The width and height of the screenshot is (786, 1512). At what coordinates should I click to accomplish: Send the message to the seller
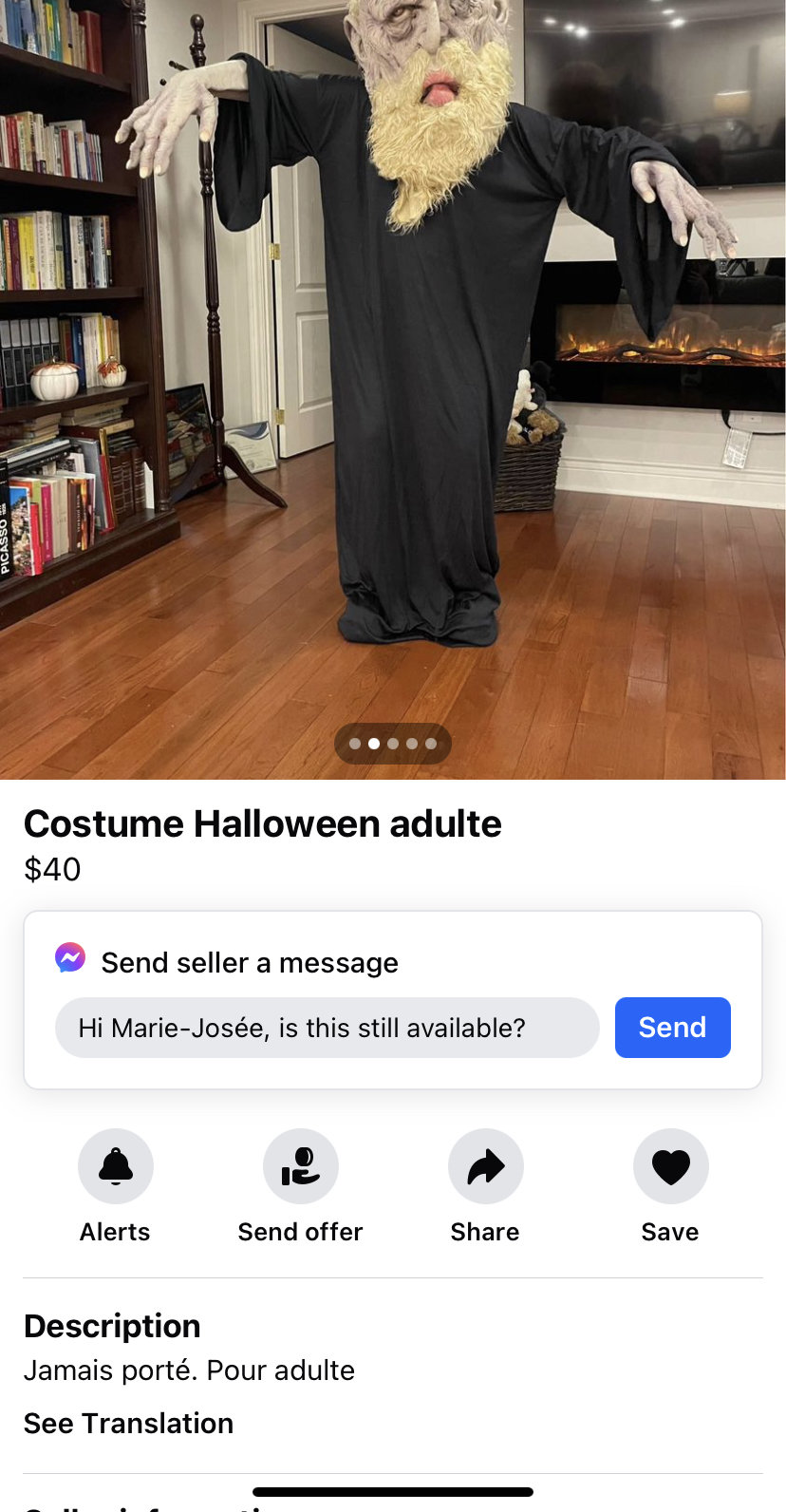pyautogui.click(x=672, y=1028)
